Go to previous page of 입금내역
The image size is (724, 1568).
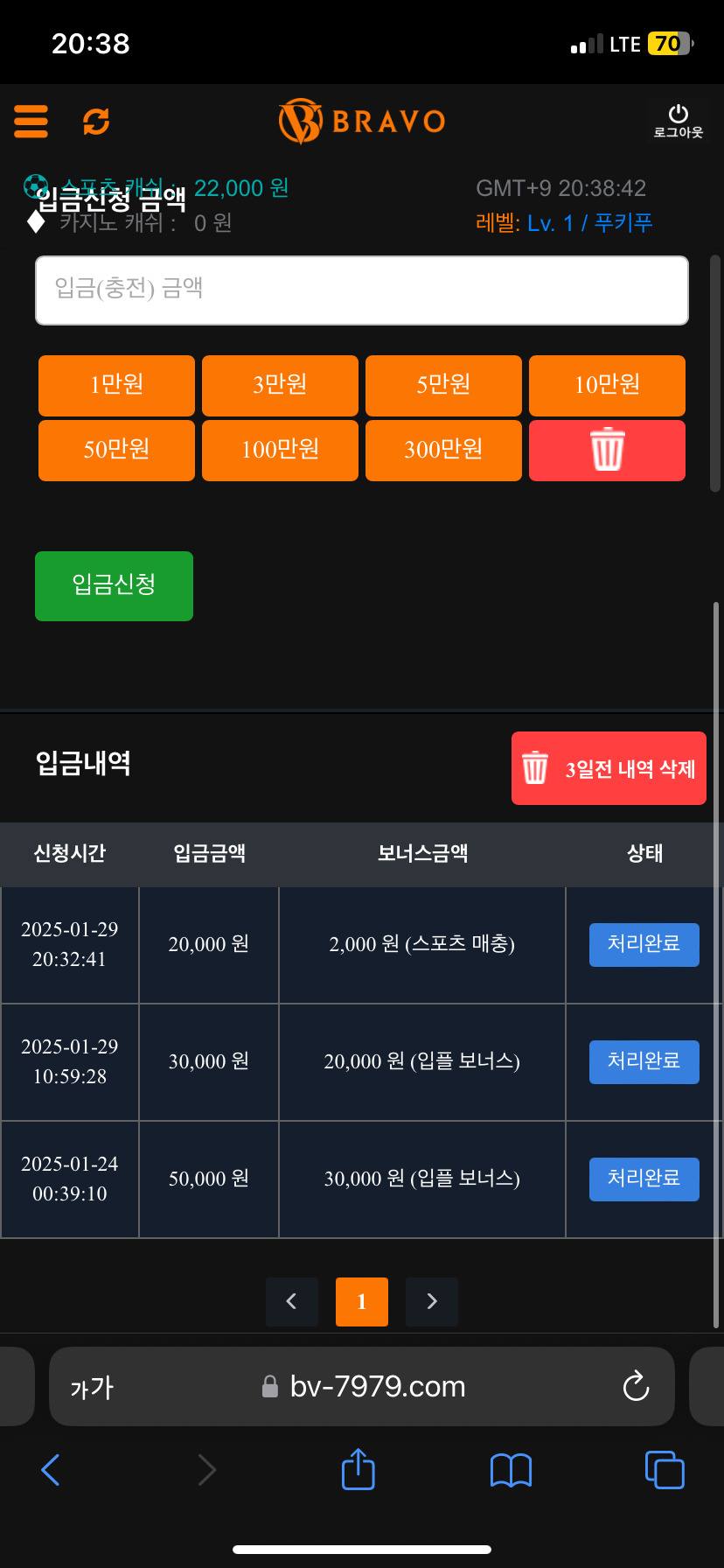pyautogui.click(x=292, y=1301)
